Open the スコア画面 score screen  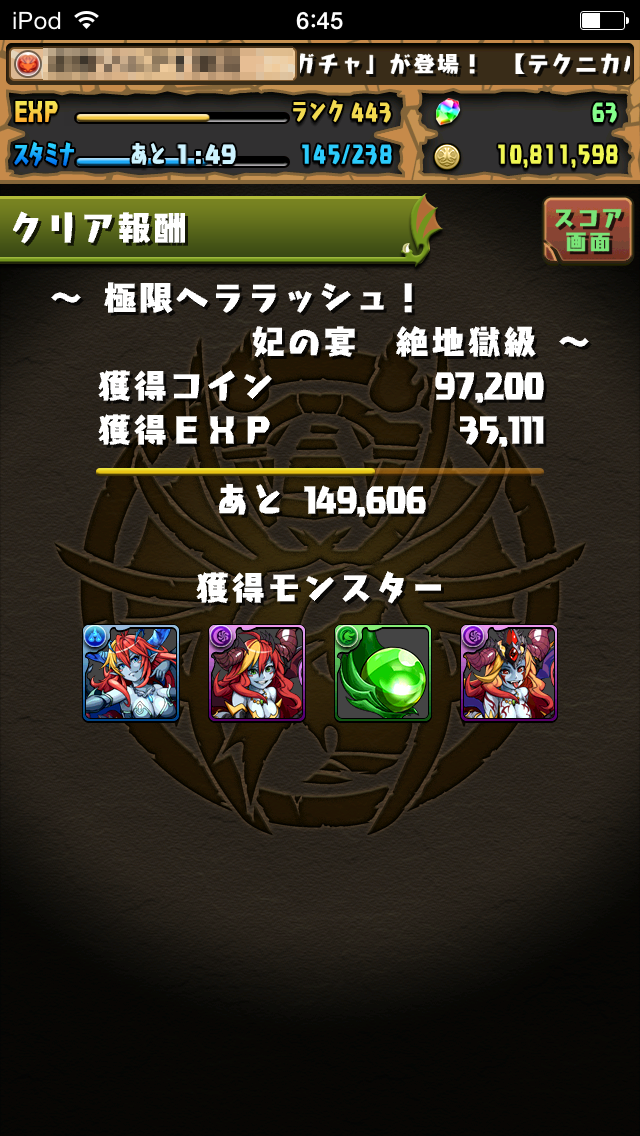(x=588, y=229)
